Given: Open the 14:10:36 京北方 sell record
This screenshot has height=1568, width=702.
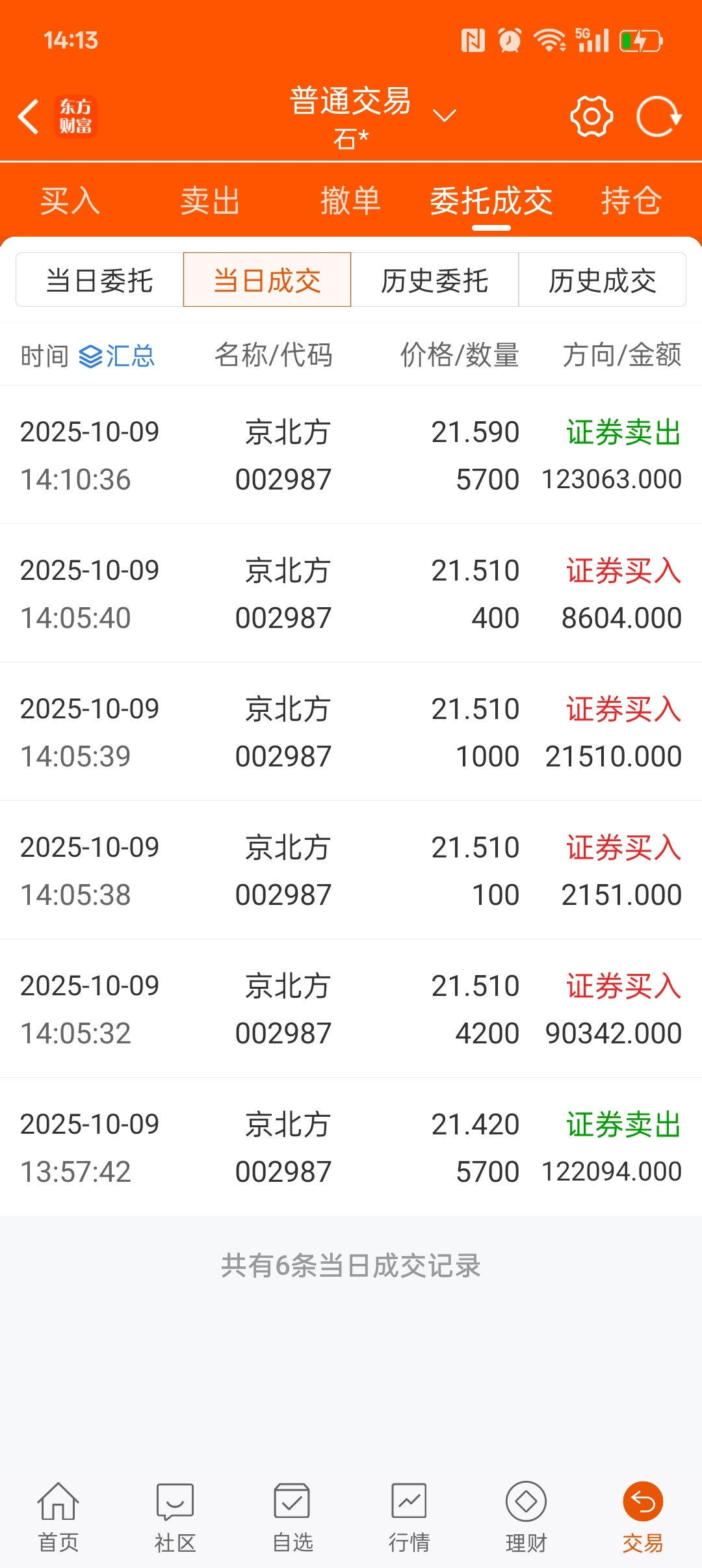Looking at the screenshot, I should 351,455.
